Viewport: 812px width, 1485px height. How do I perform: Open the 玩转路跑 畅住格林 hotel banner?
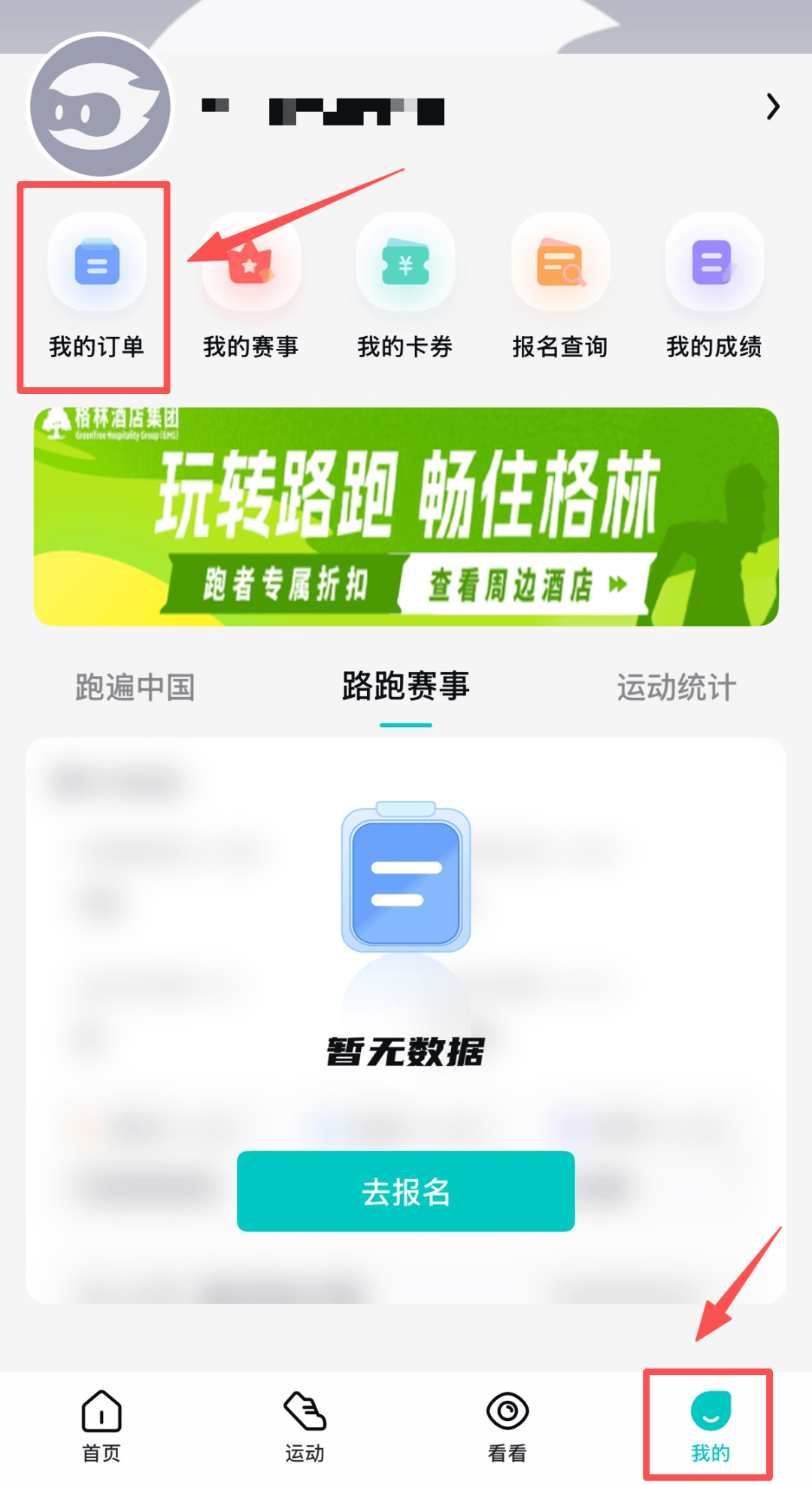406,517
